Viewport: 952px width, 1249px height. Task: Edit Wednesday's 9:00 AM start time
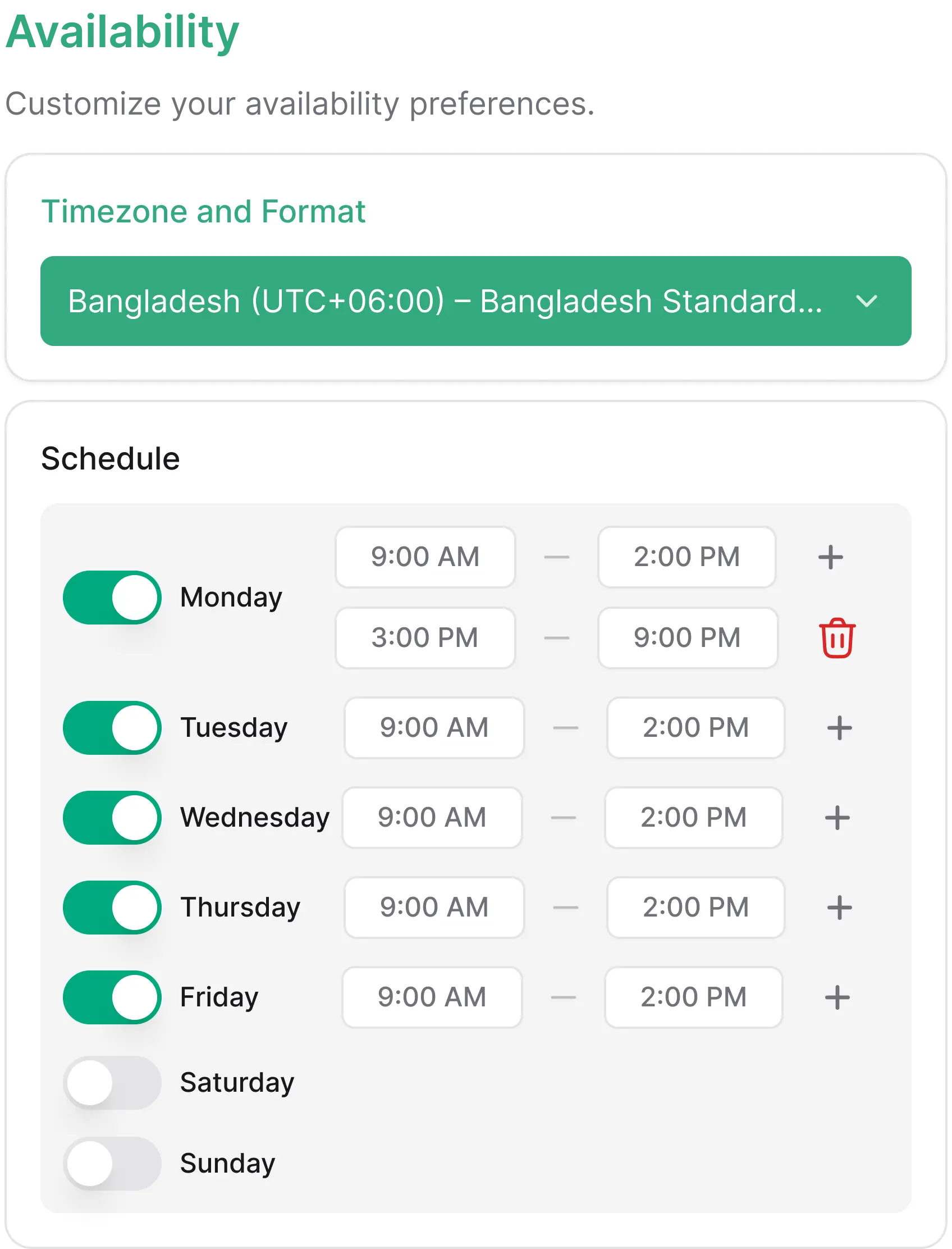pyautogui.click(x=432, y=818)
